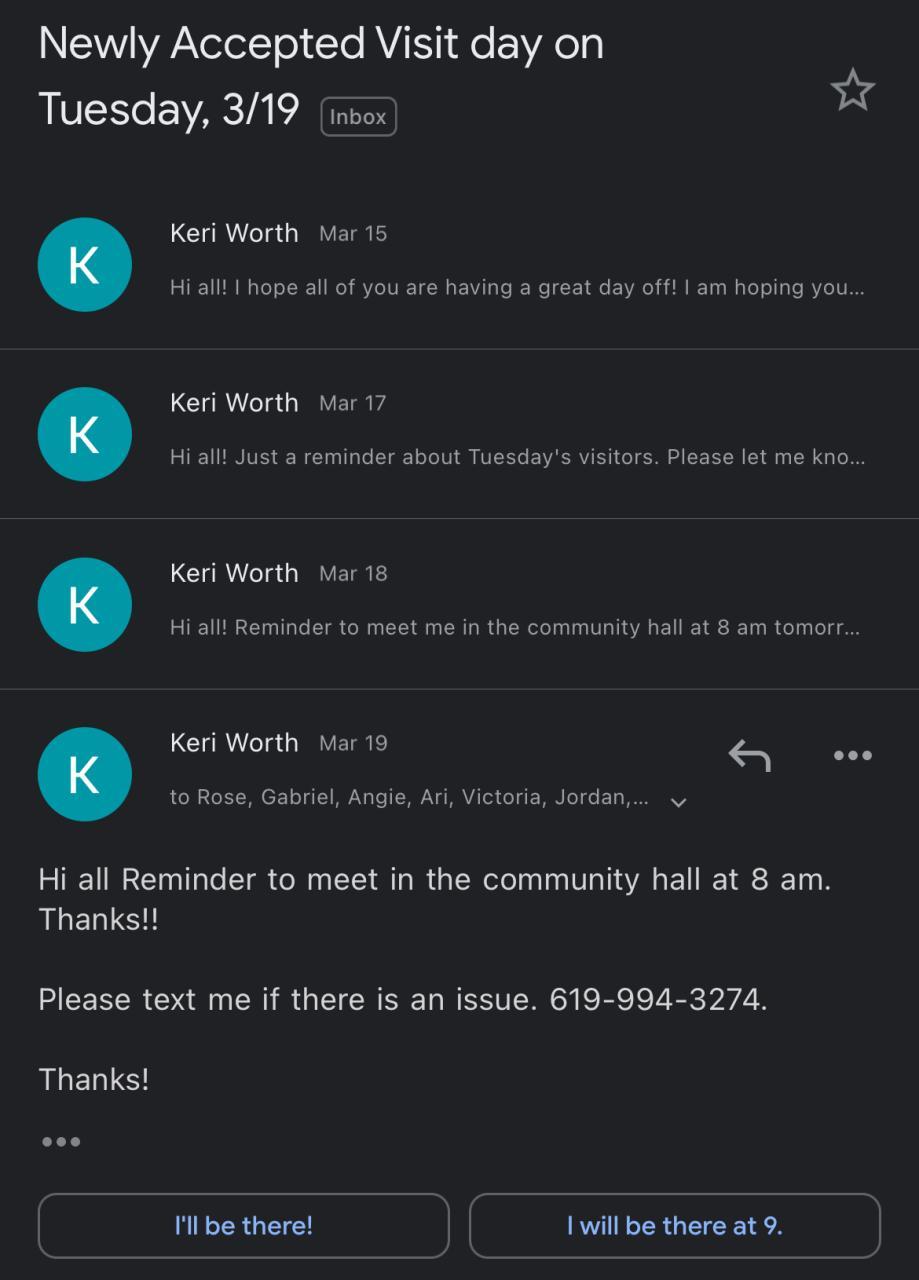This screenshot has width=919, height=1280.
Task: Open more options for Mar 19 message
Action: [x=852, y=755]
